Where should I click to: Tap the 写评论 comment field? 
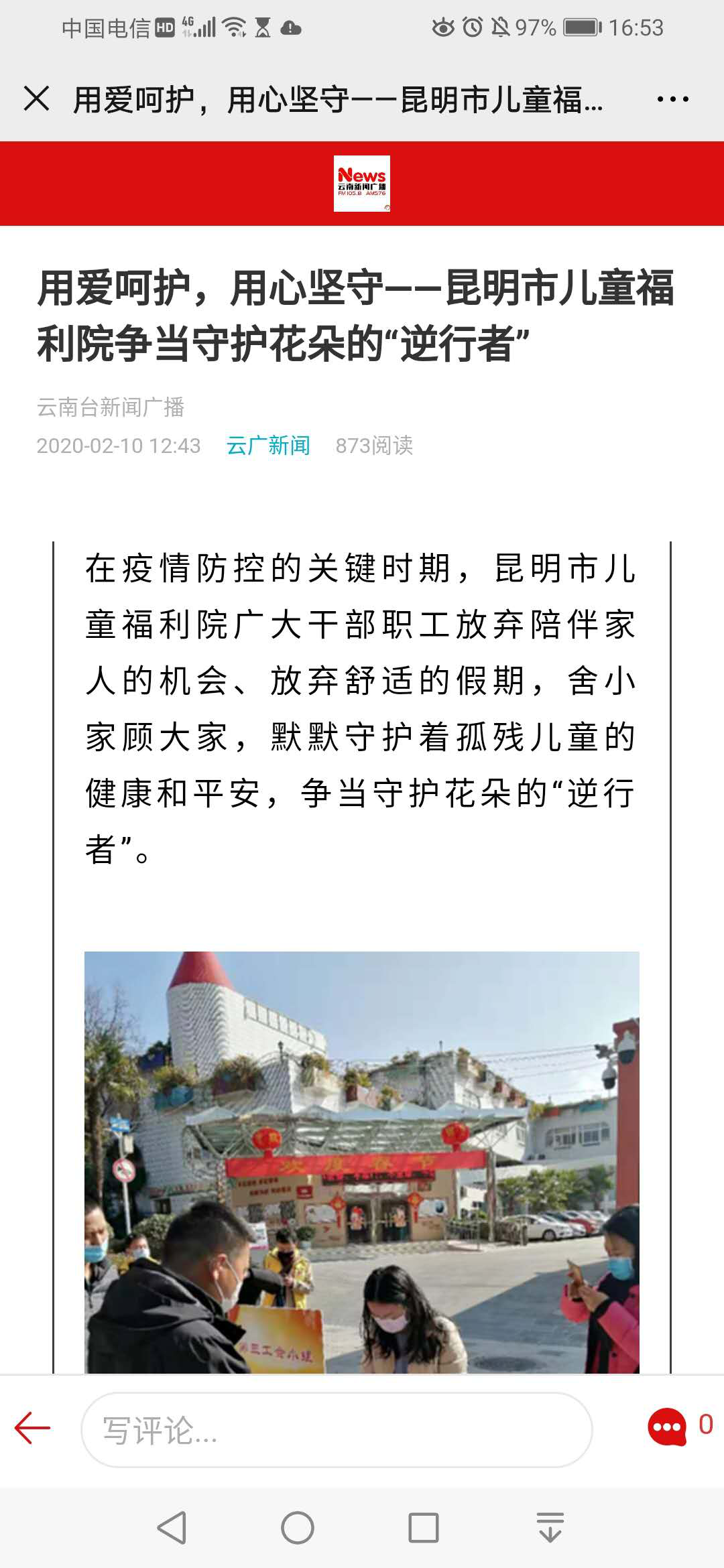(337, 1429)
